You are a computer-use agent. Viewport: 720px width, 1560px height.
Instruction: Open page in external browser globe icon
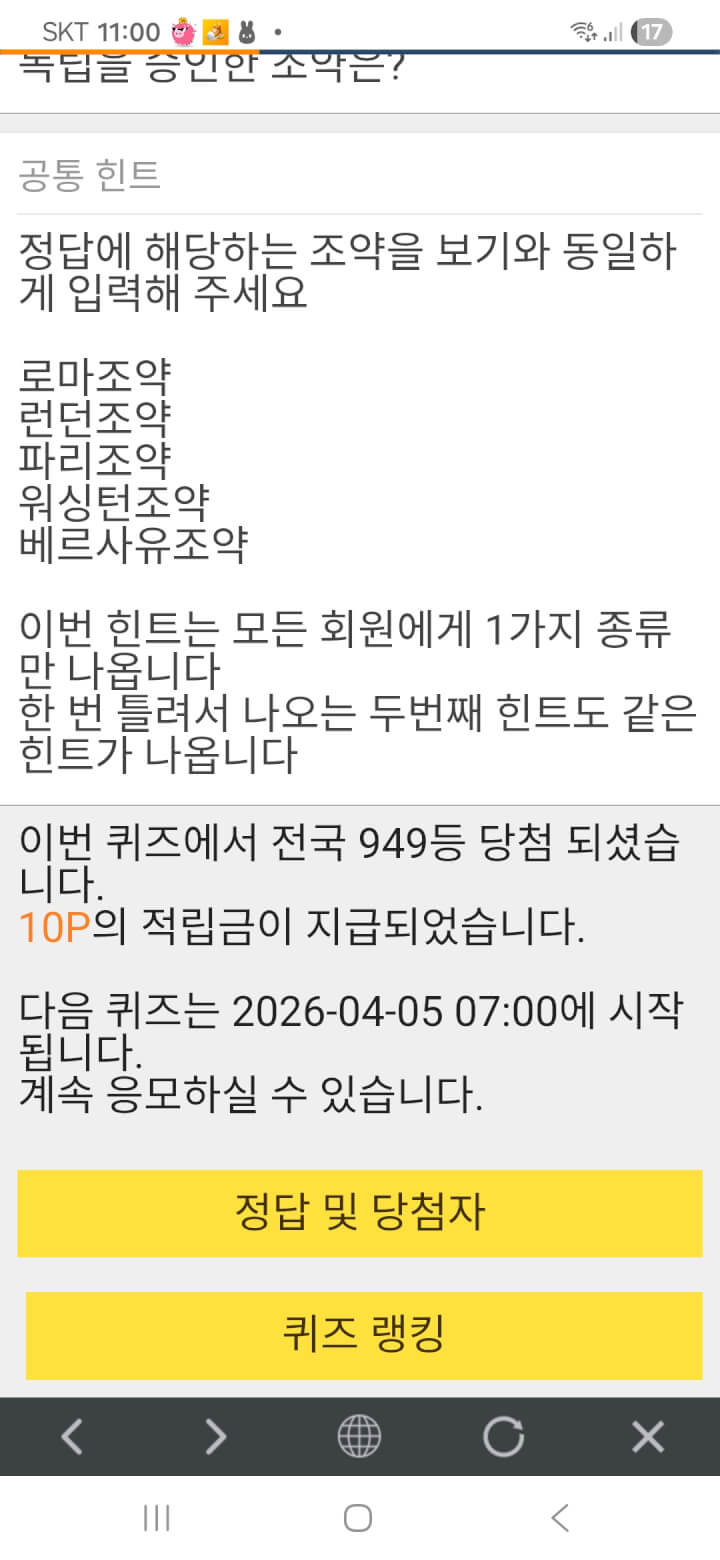tap(359, 1437)
